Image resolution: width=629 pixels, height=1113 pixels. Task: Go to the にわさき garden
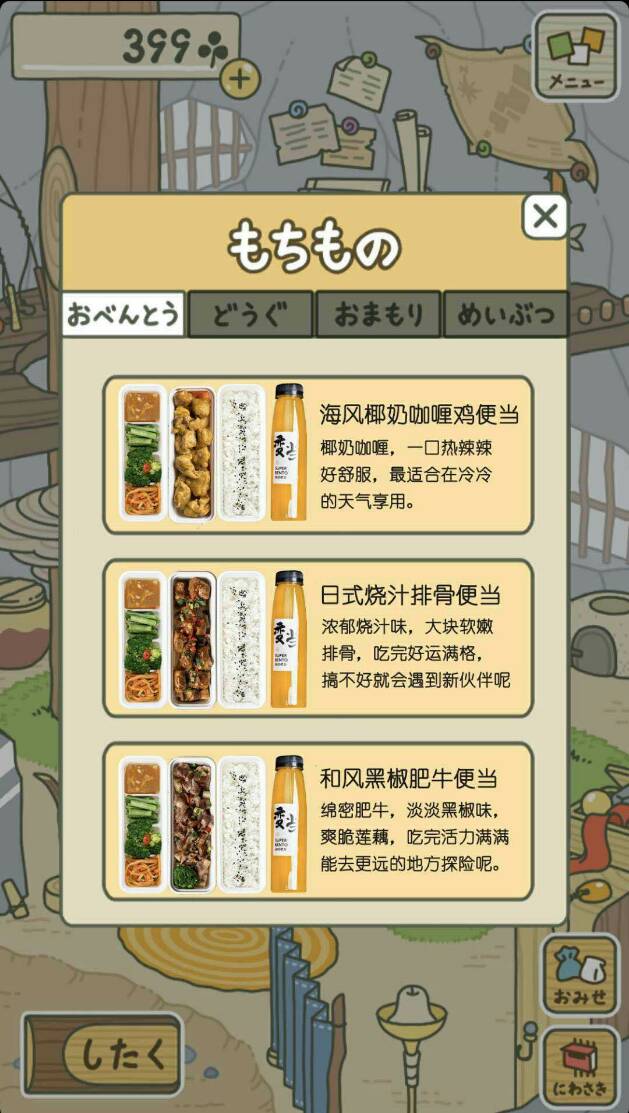click(581, 1067)
